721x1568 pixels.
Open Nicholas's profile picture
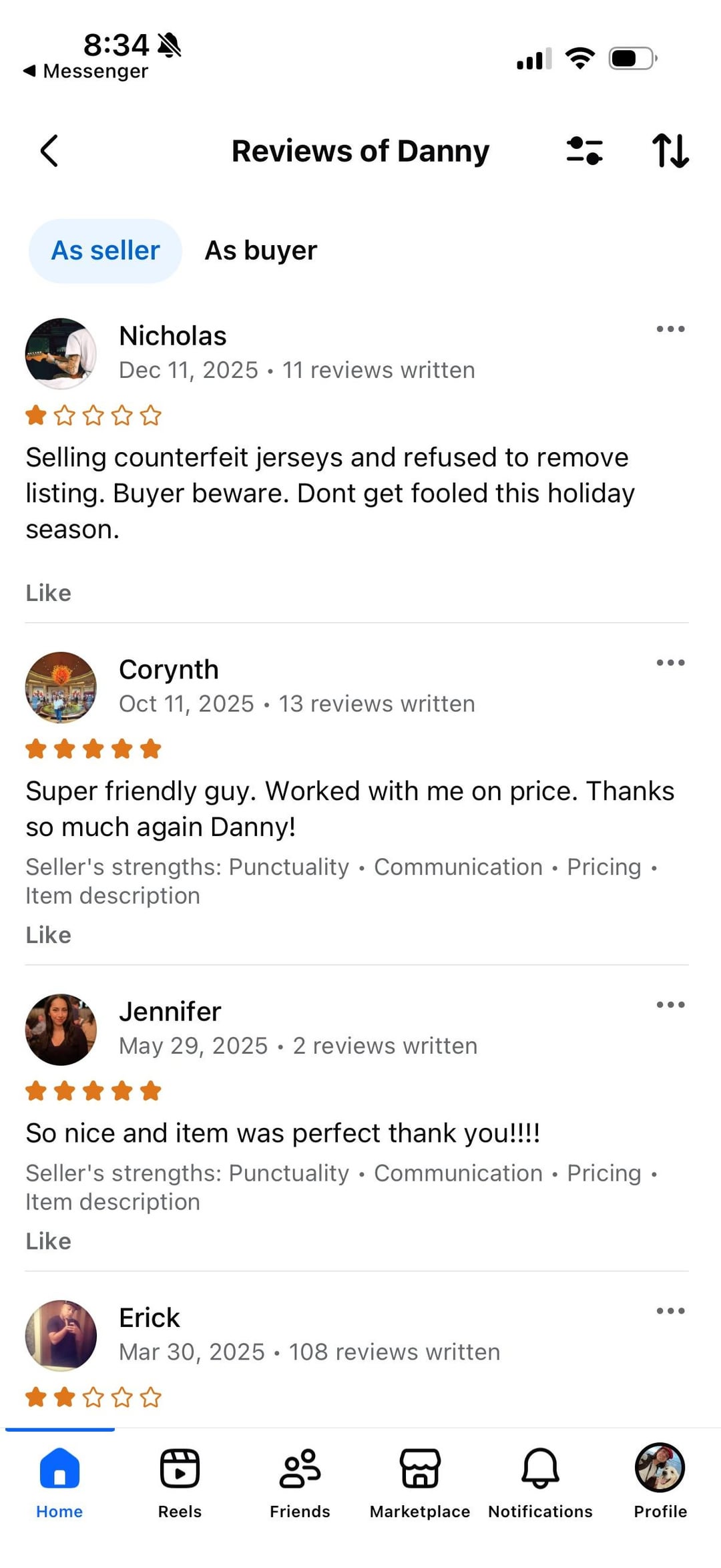click(x=61, y=353)
